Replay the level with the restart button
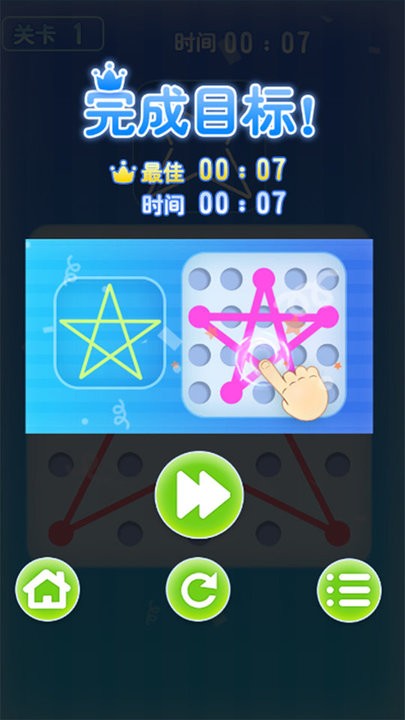405x720 pixels. [198, 590]
